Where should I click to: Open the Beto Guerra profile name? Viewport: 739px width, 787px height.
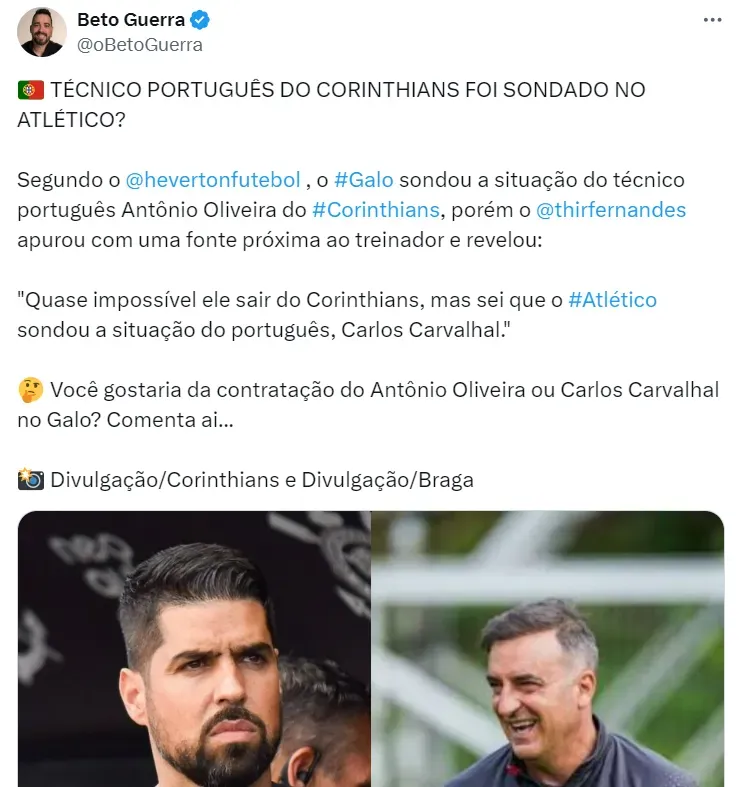[131, 20]
